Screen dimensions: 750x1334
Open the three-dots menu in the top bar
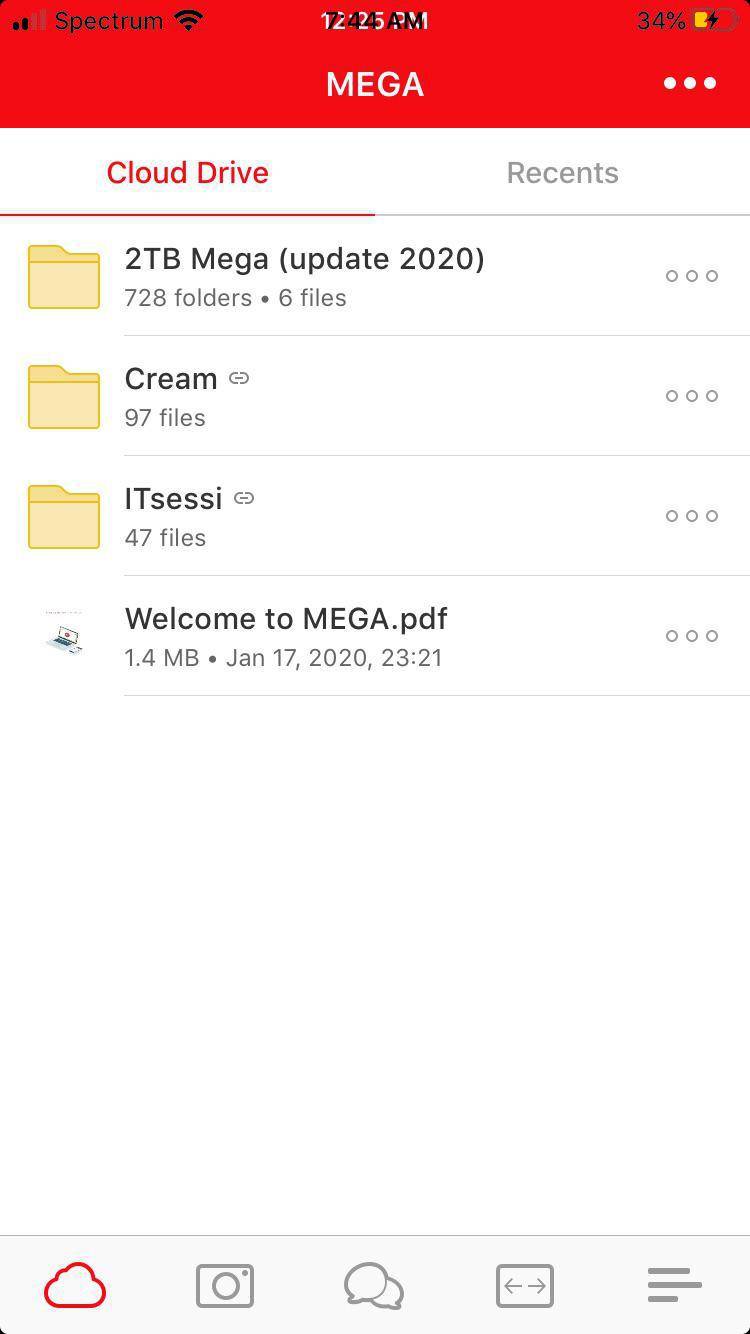(688, 84)
